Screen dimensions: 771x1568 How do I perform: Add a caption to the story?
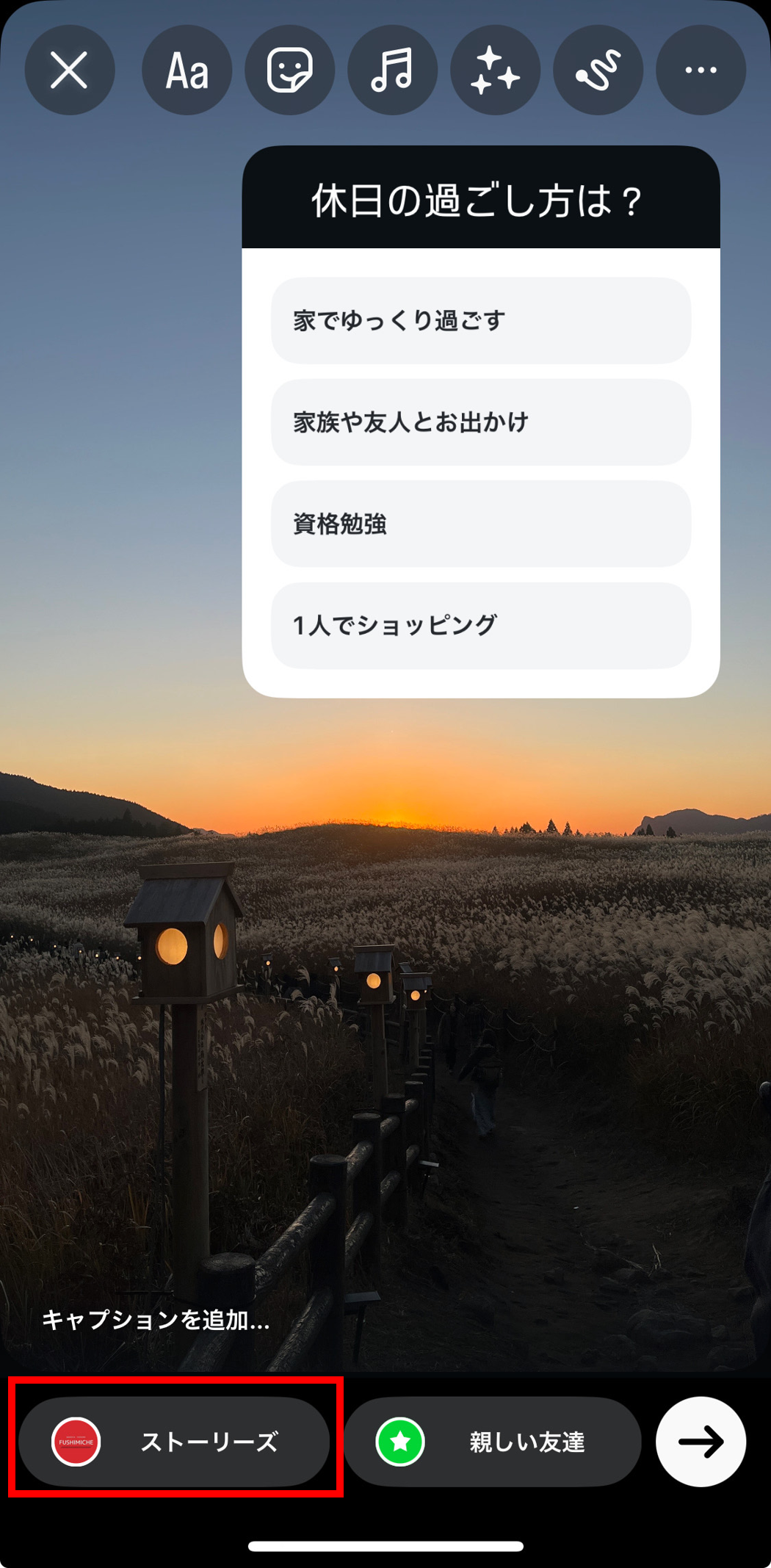tap(156, 1320)
